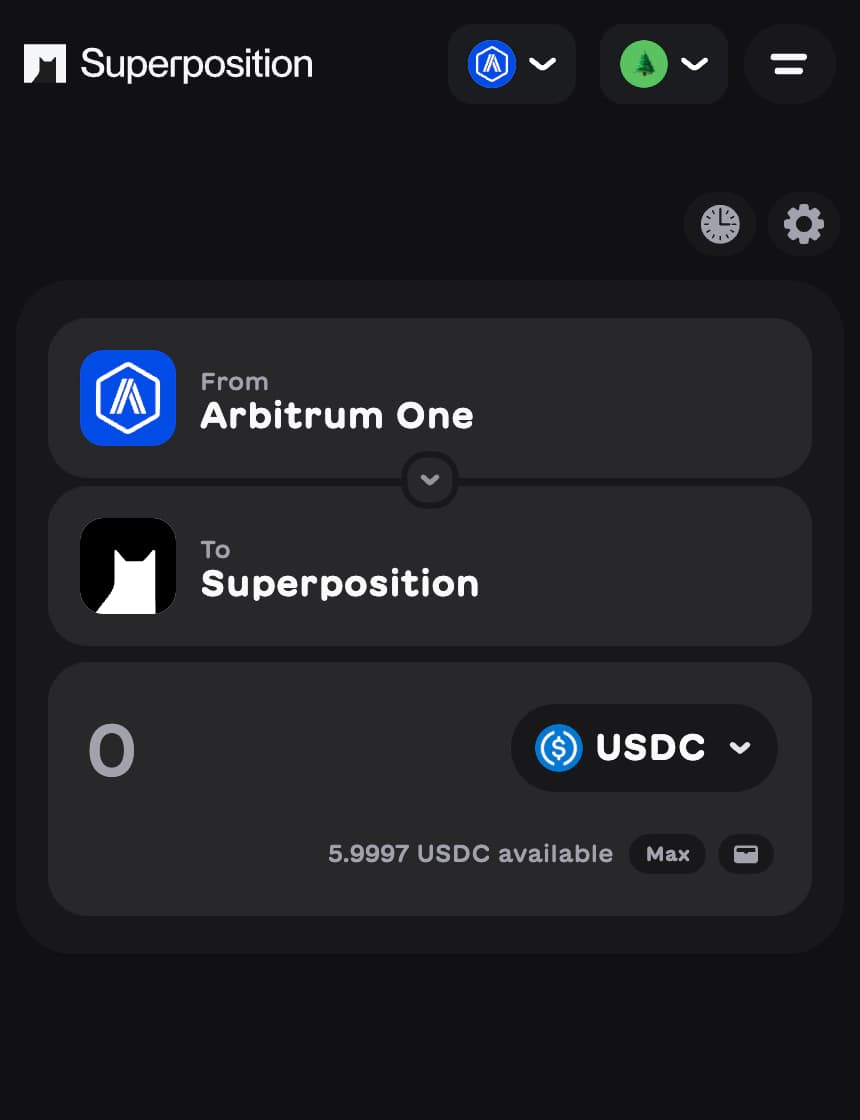Viewport: 860px width, 1120px height.
Task: Choose the From chain Arbitrum One
Action: 430,398
